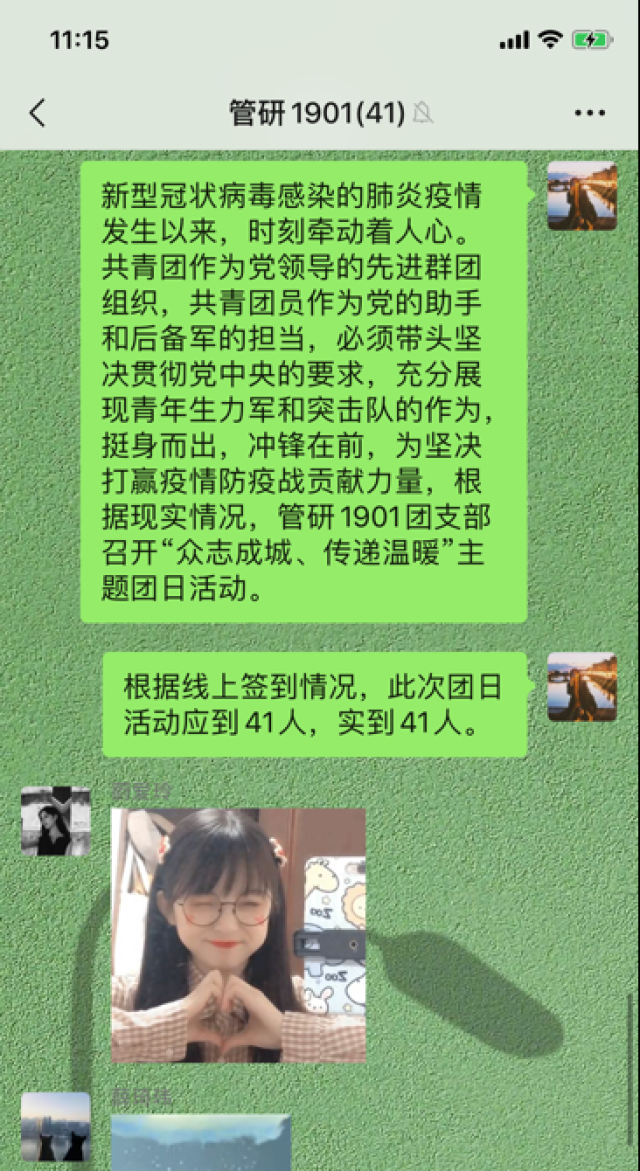Open the avatar next to the bottom photo
The image size is (640, 1171).
click(56, 1130)
